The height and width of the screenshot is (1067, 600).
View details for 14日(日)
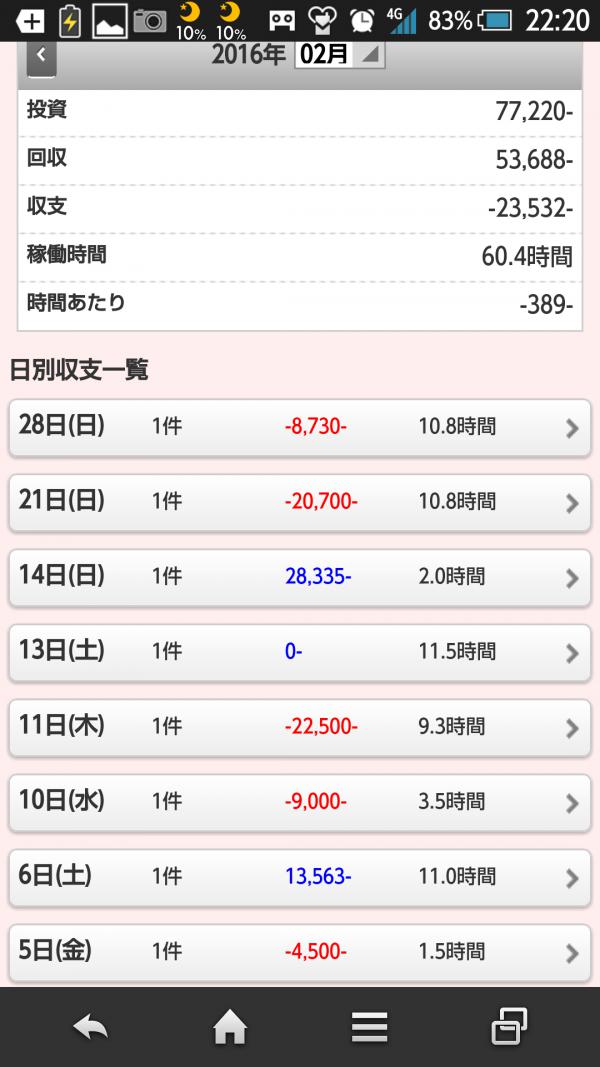pos(299,577)
